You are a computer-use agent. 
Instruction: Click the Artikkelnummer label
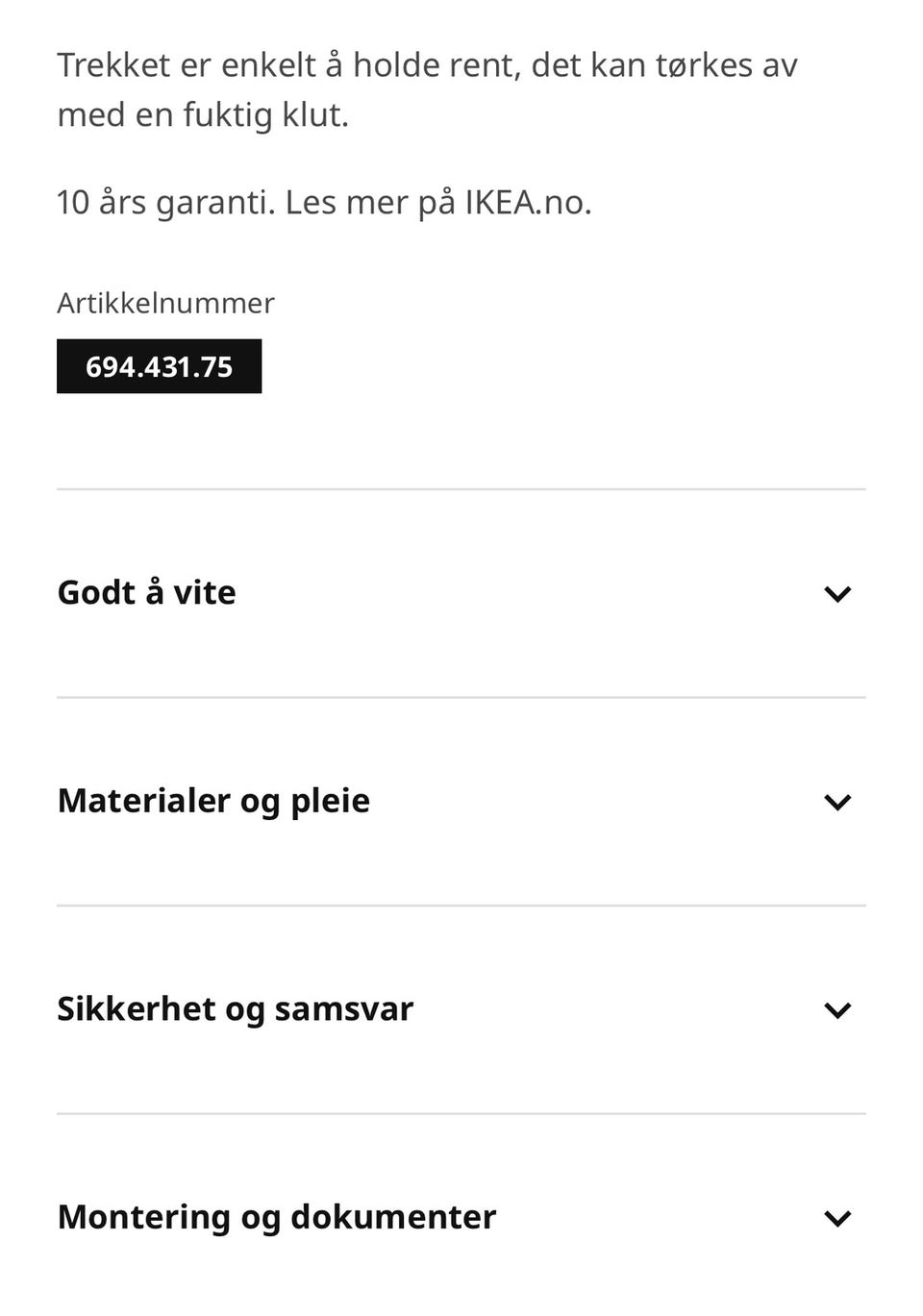[x=165, y=303]
